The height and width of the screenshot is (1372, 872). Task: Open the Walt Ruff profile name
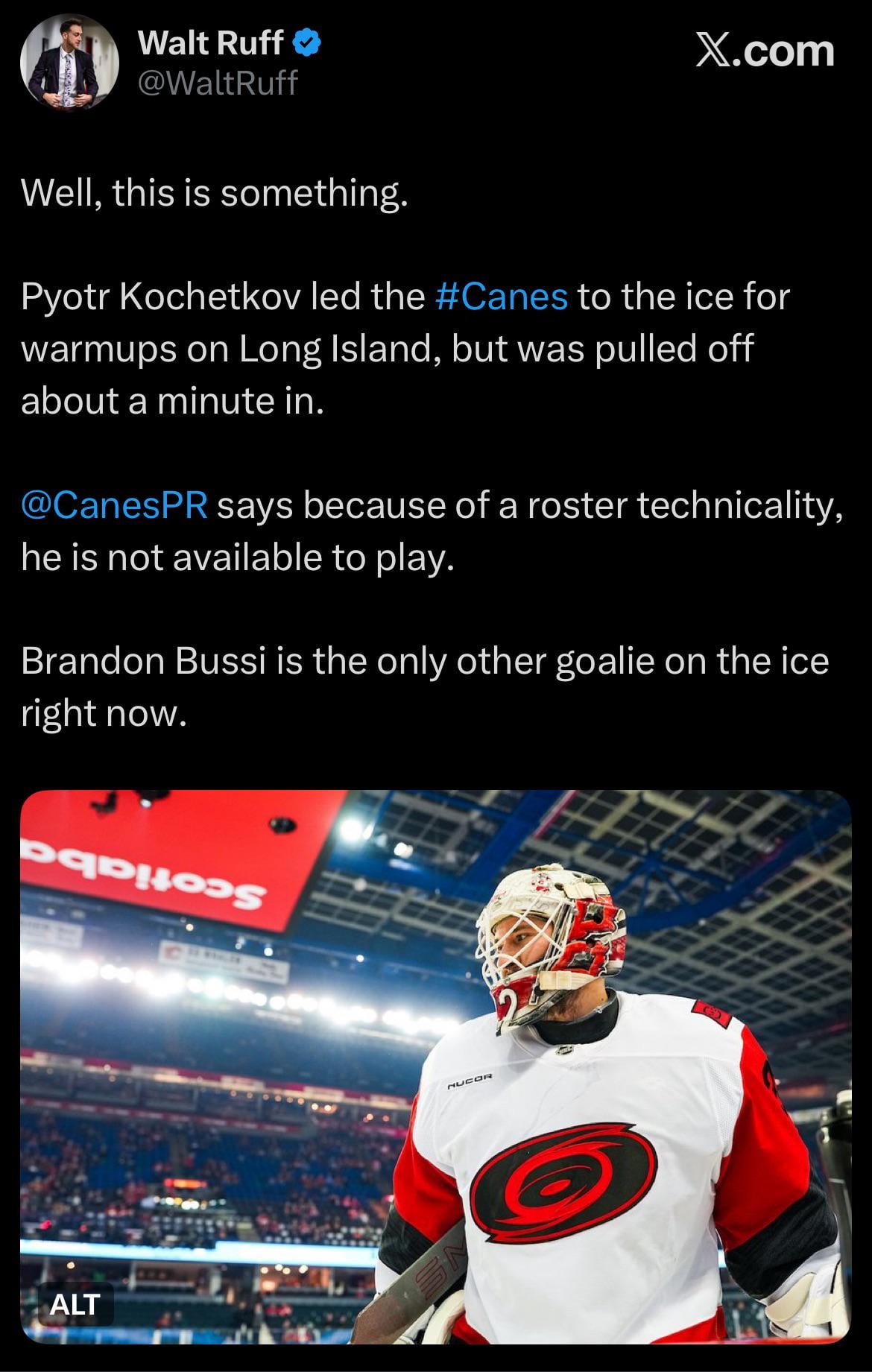211,44
